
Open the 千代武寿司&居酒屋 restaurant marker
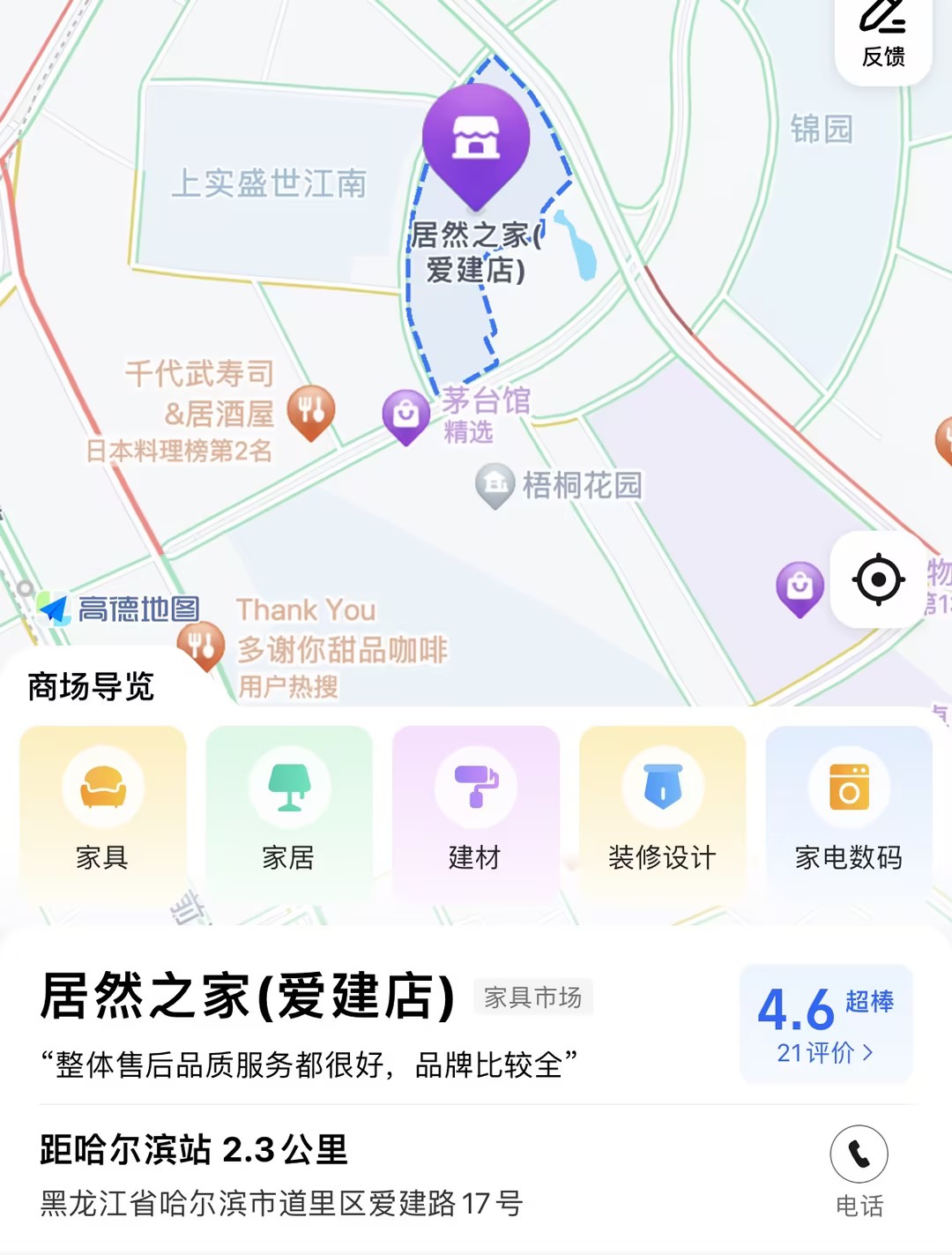311,410
